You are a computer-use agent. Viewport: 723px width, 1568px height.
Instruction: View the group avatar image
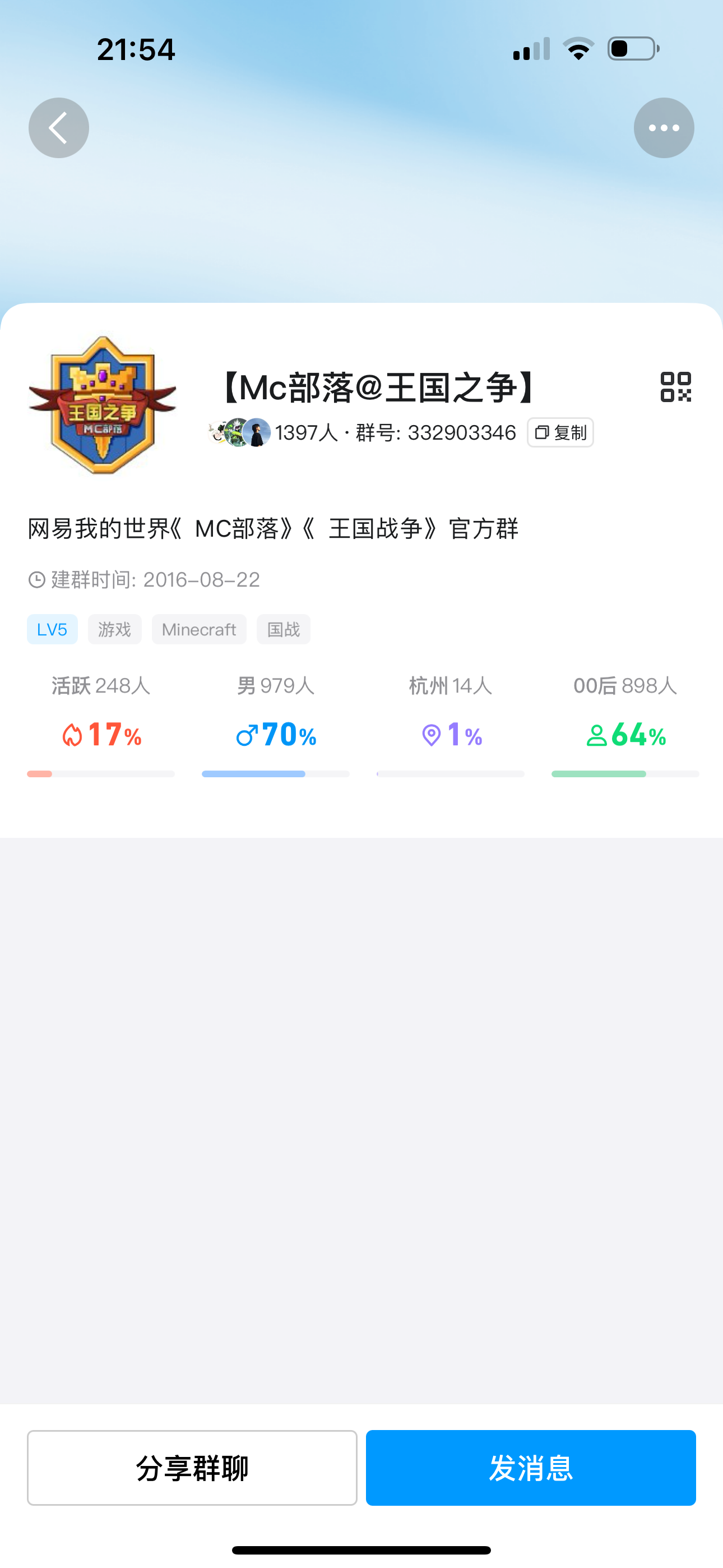(102, 405)
